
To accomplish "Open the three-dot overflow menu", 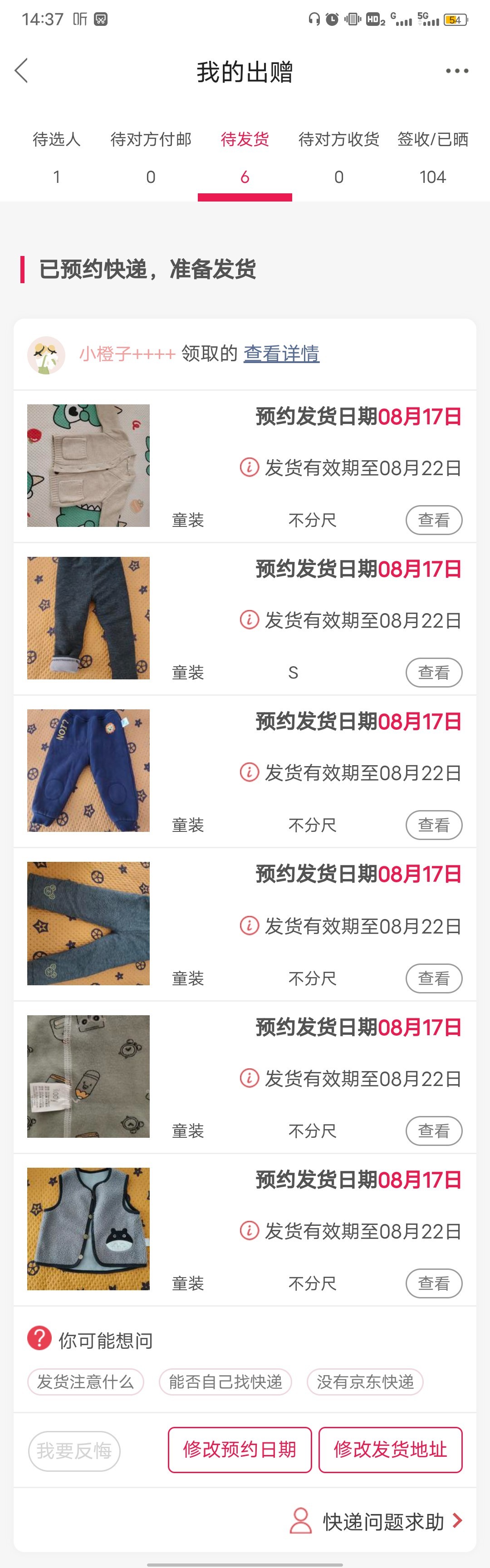I will point(456,71).
